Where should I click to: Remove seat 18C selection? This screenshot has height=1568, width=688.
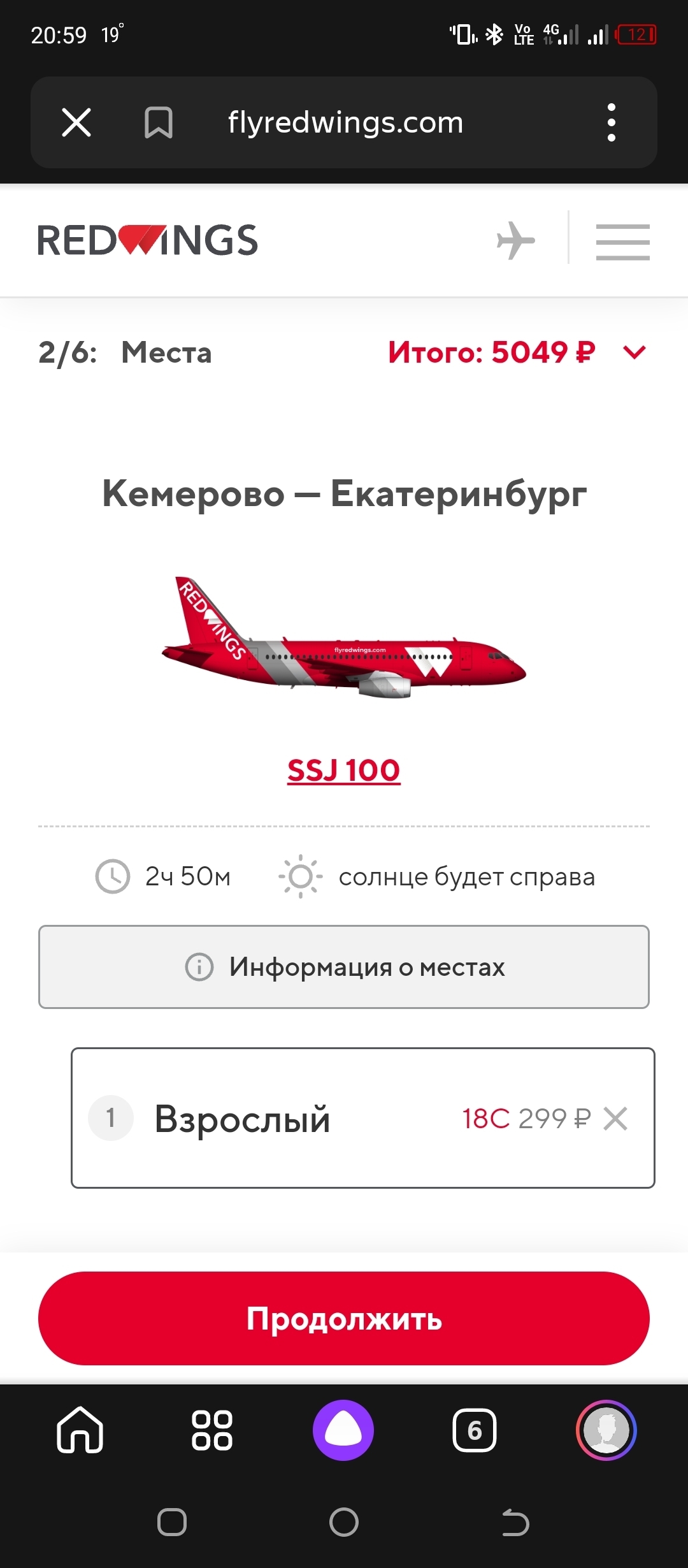(x=615, y=1119)
